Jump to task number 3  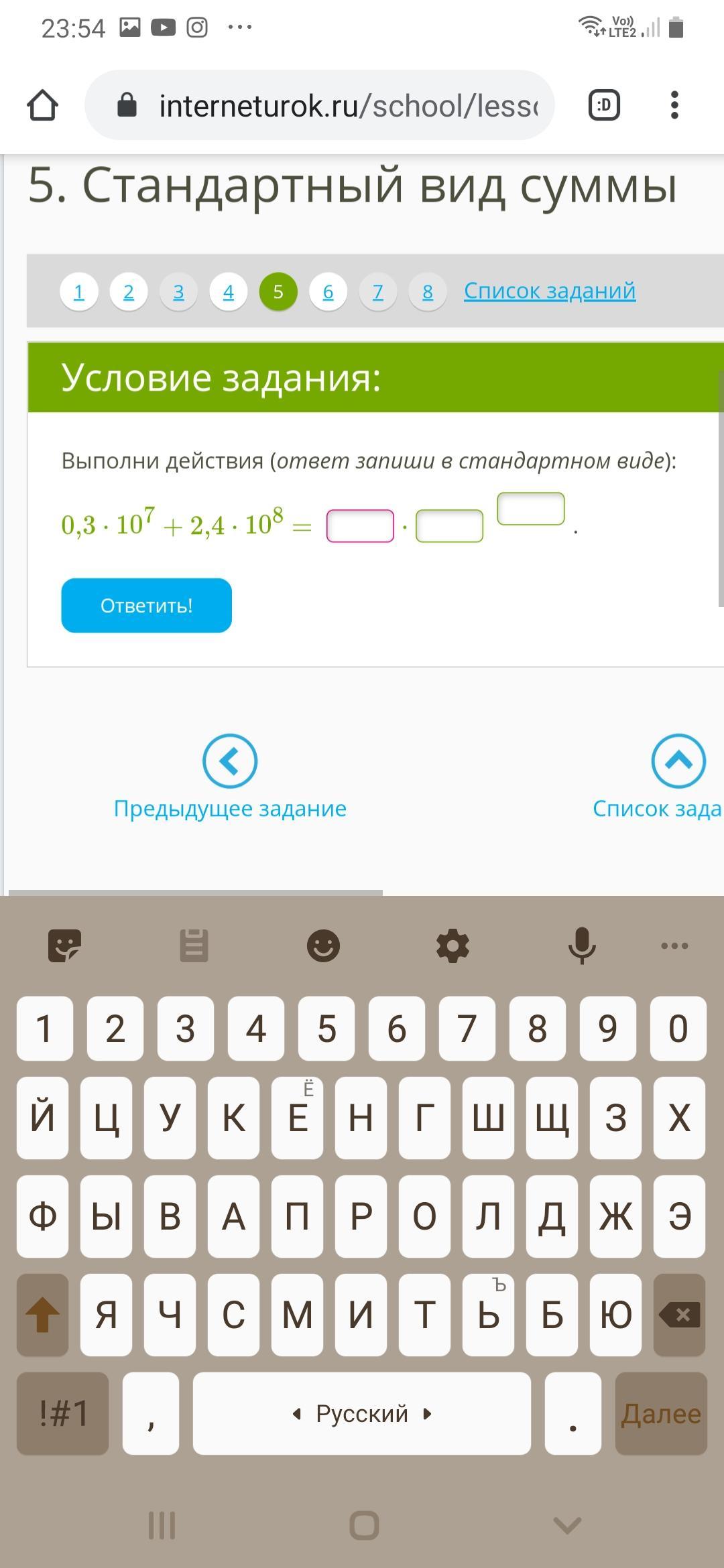pos(178,291)
